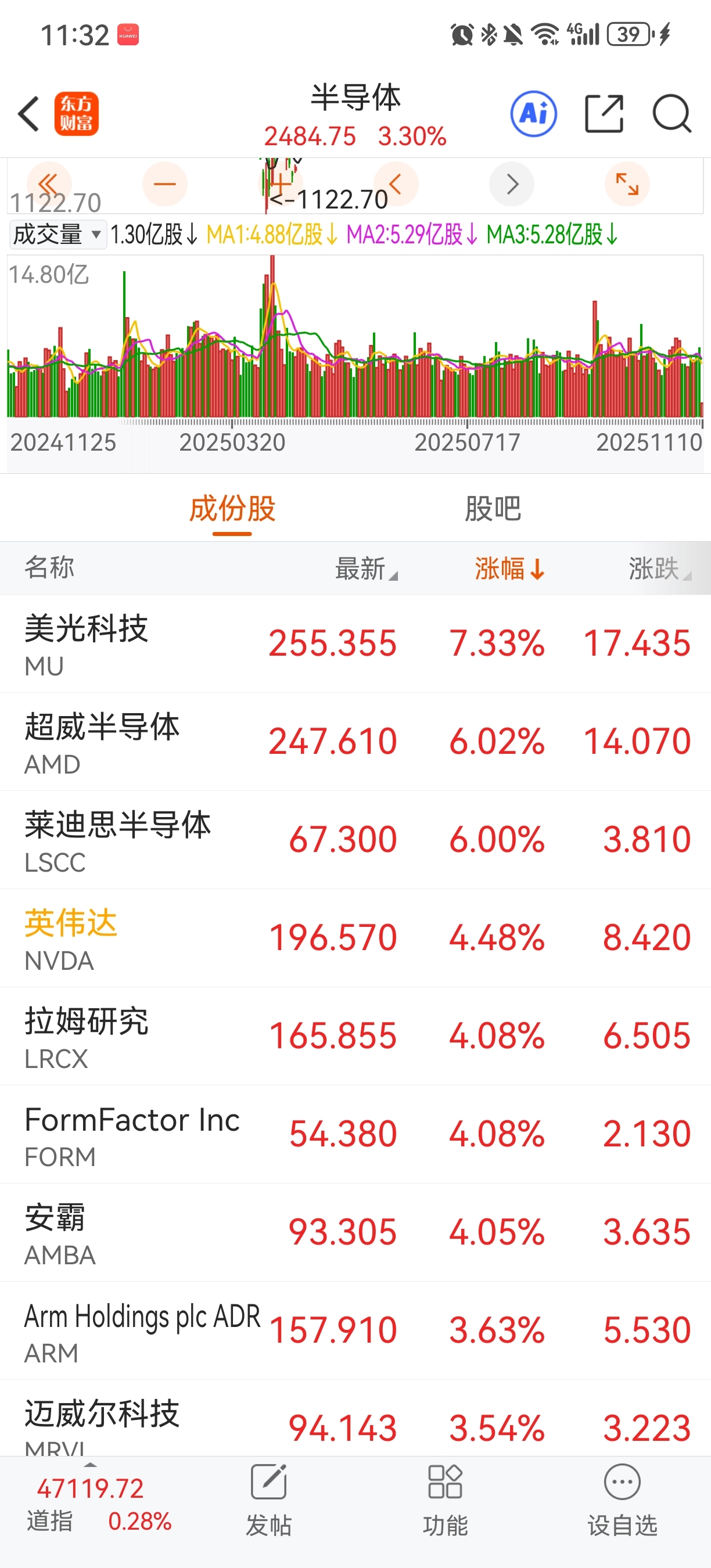The height and width of the screenshot is (1568, 711).
Task: Go back to the previous page
Action: pos(28,114)
